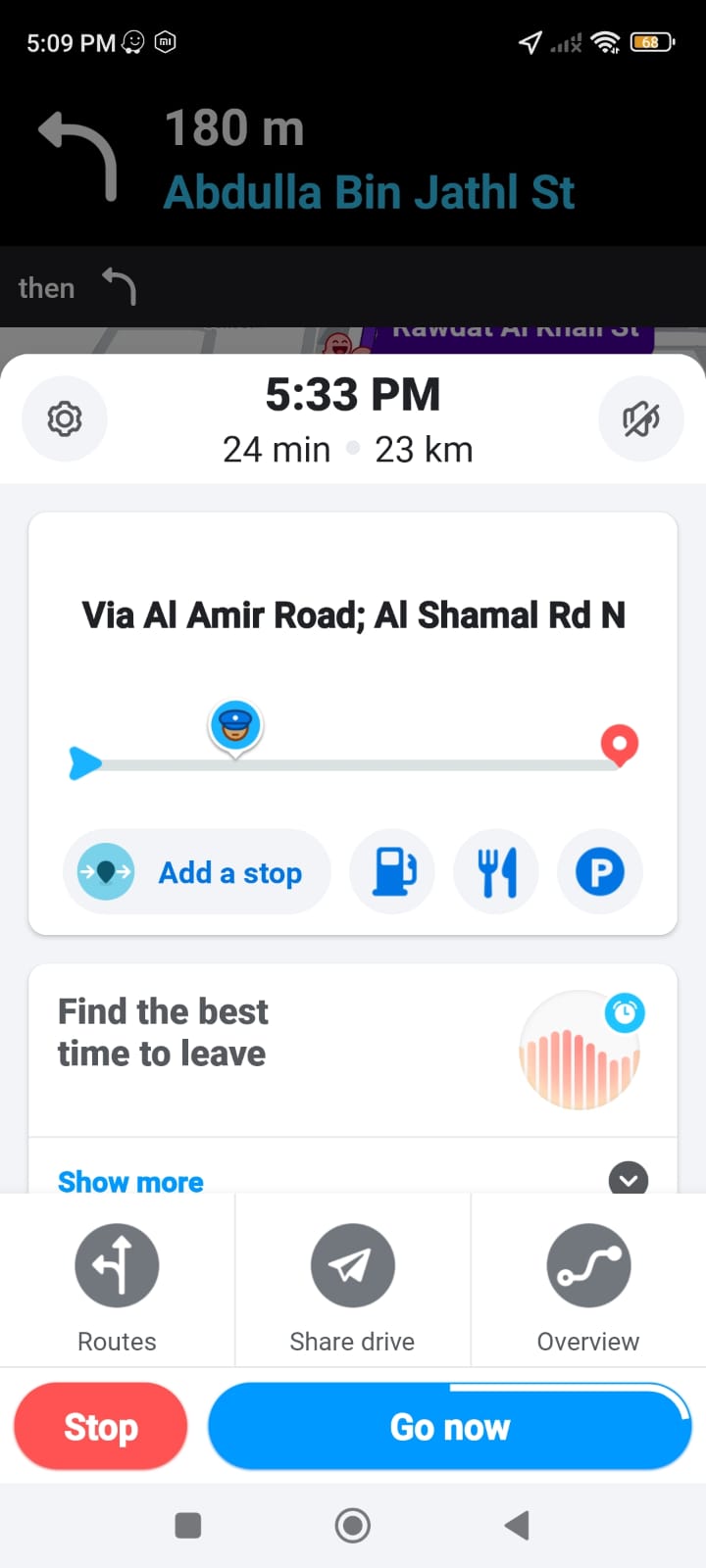Open the settings gear icon
Image resolution: width=706 pixels, height=1568 pixels.
pos(65,419)
